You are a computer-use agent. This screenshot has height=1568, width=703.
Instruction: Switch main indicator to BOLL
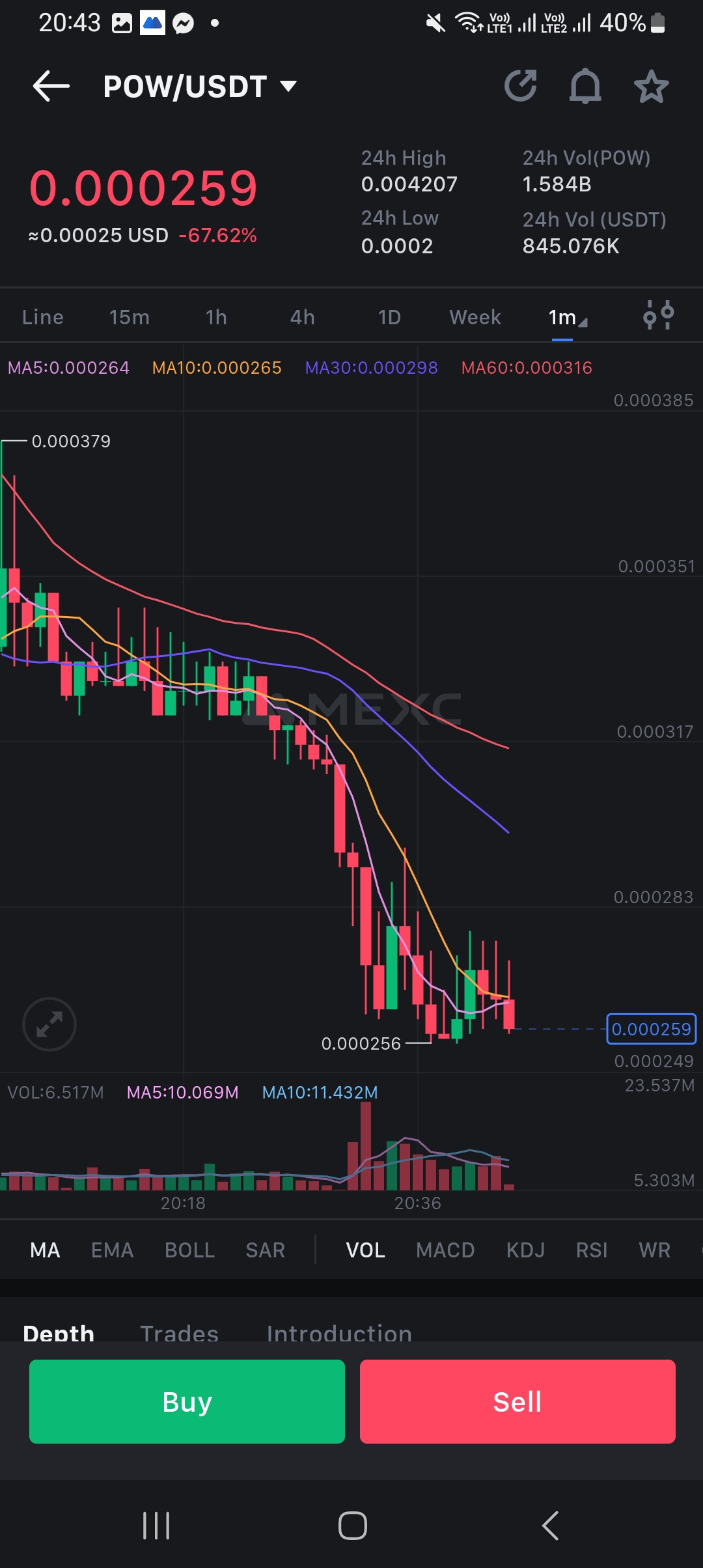(x=189, y=1250)
